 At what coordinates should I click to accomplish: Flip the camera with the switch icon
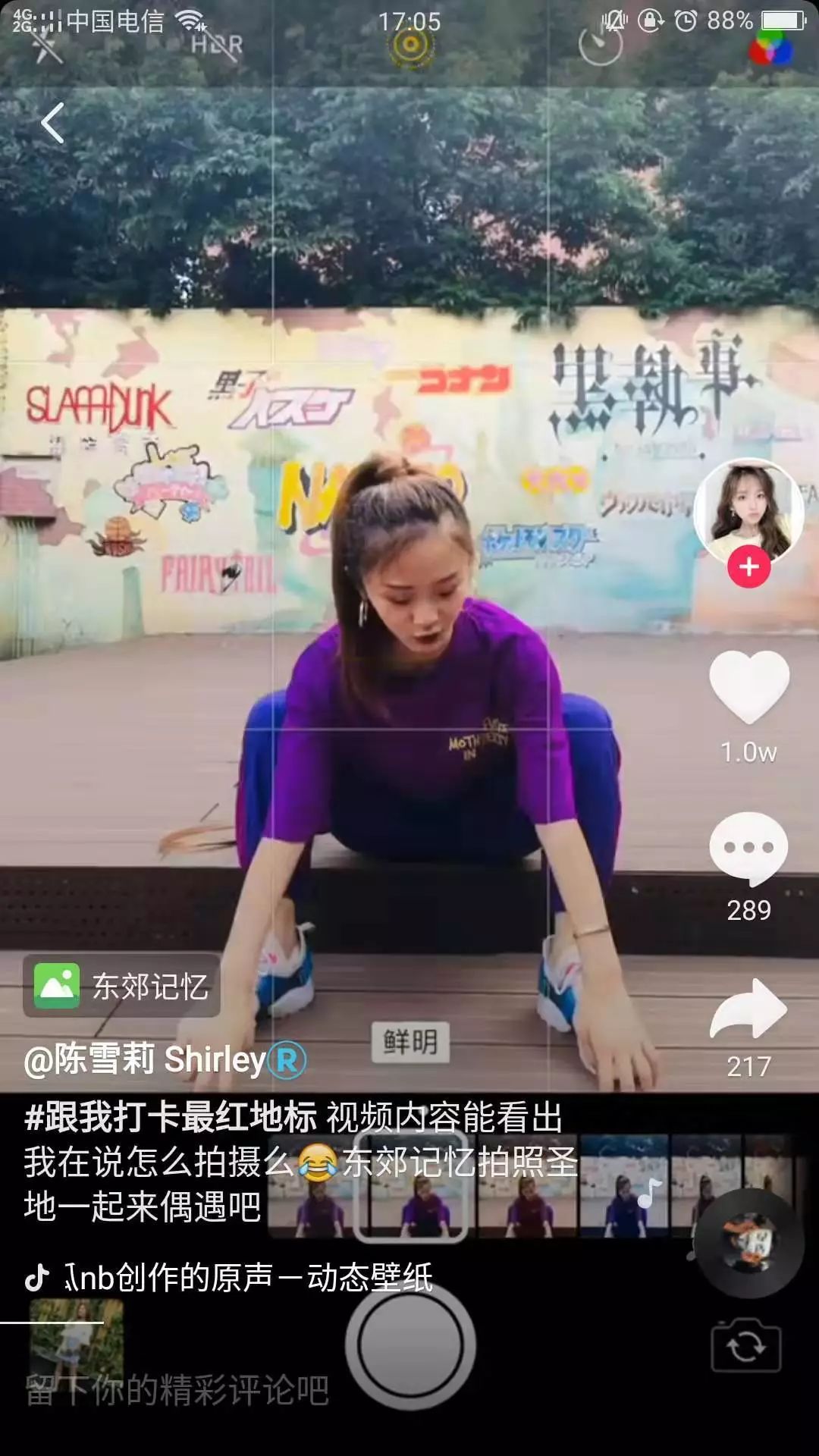(745, 1346)
